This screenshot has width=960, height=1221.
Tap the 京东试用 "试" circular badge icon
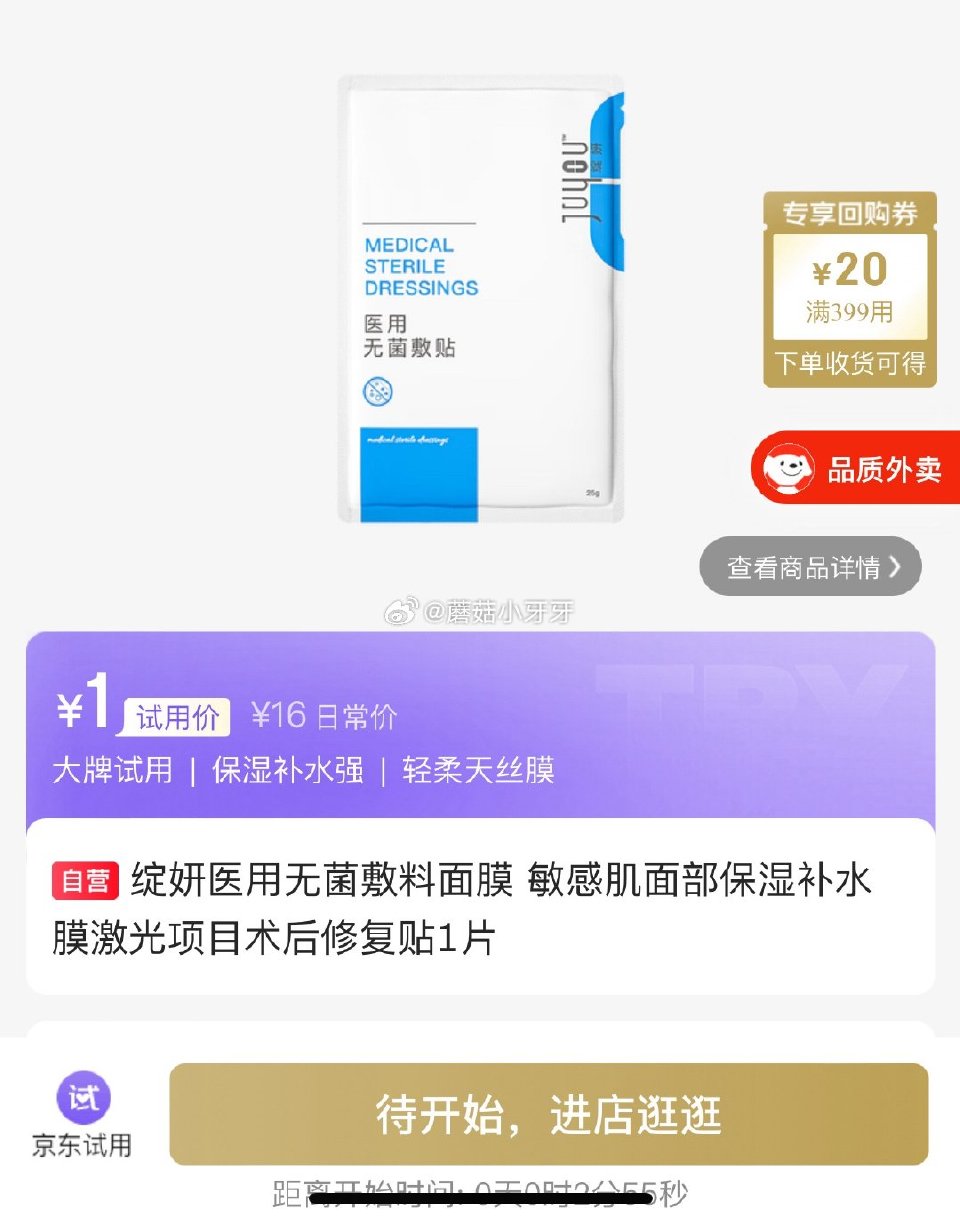(82, 1099)
